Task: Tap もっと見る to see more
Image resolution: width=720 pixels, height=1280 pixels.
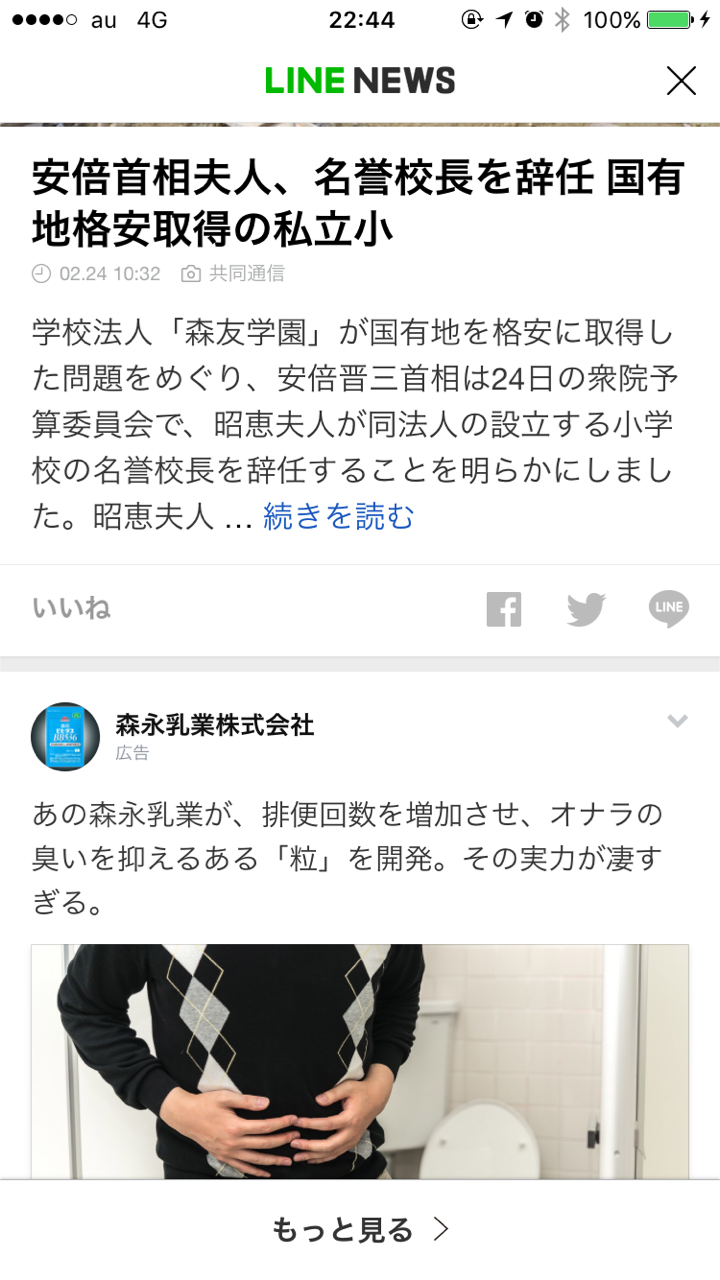Action: pyautogui.click(x=360, y=1230)
